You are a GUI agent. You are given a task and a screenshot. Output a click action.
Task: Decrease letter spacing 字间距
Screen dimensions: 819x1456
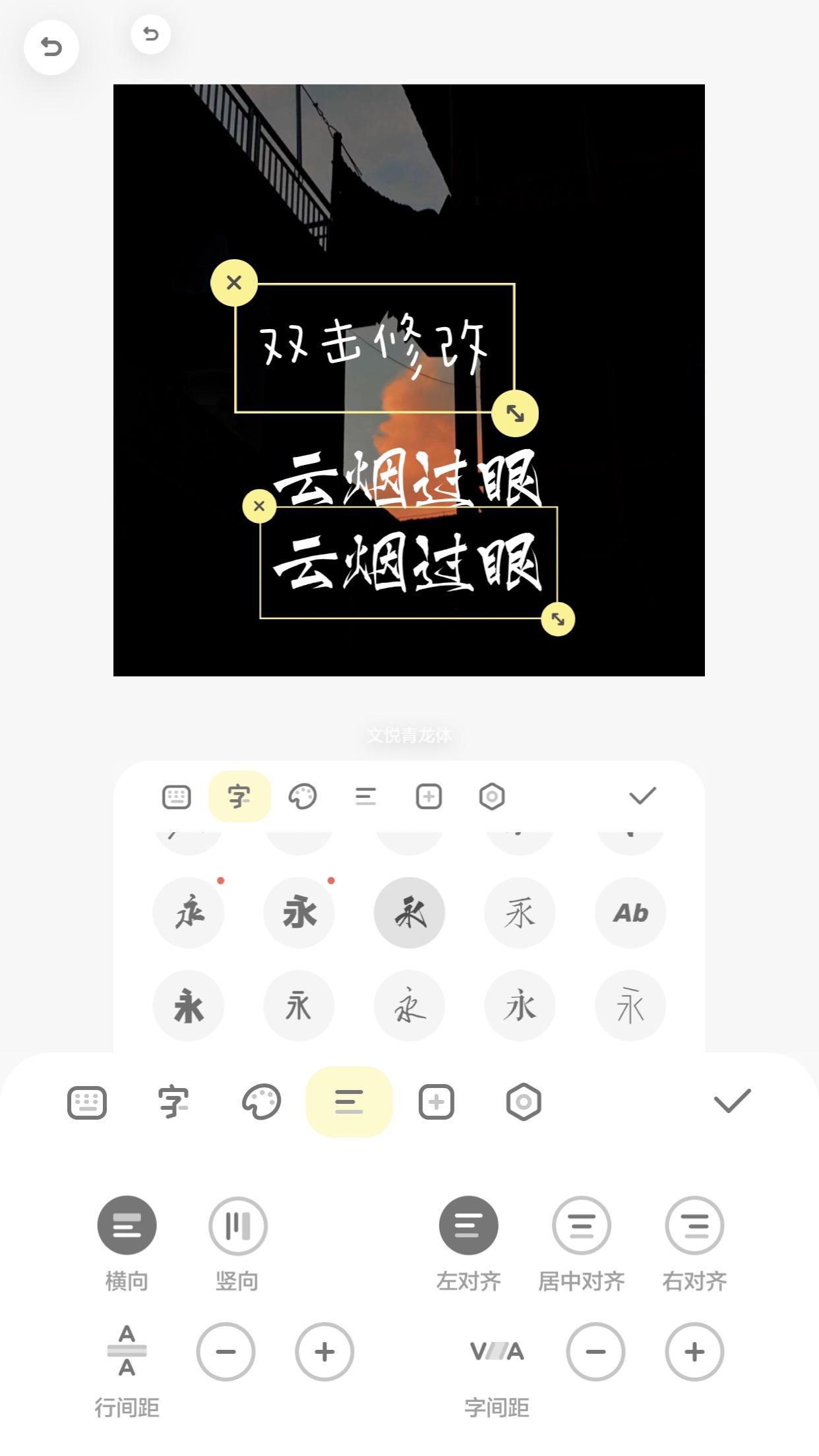click(595, 1352)
